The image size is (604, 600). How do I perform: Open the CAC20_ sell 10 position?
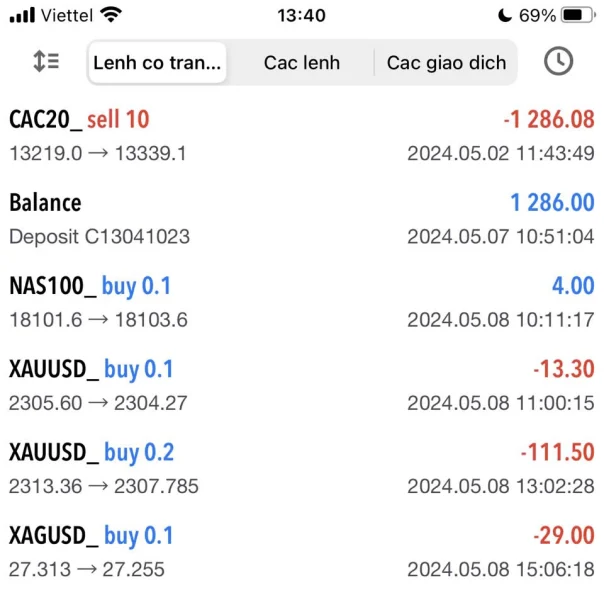point(300,136)
